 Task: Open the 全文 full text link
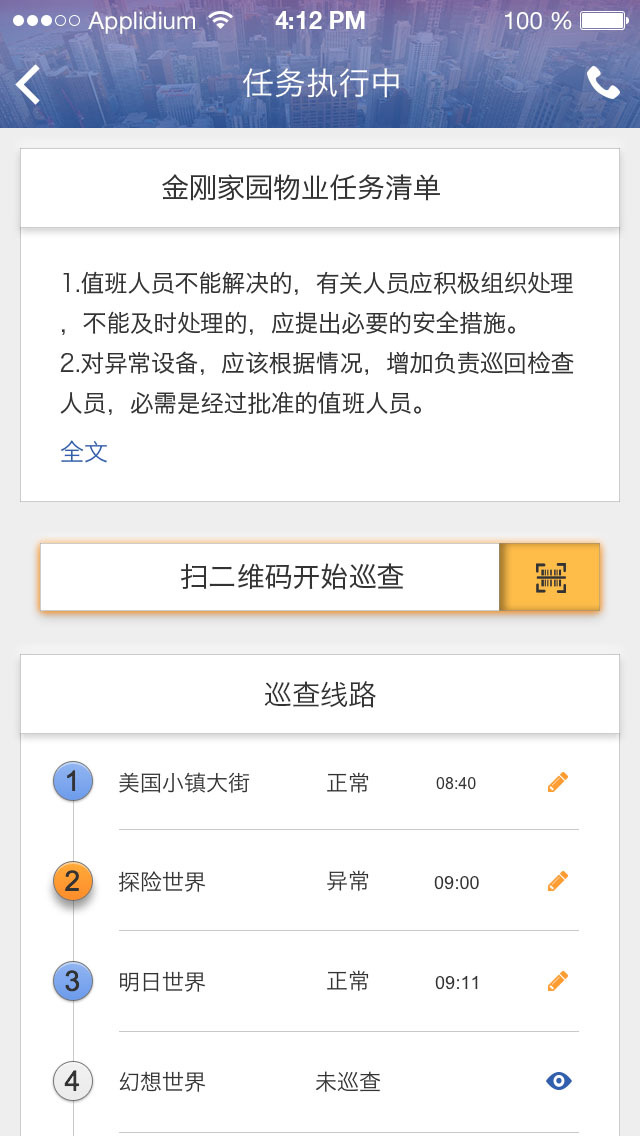click(84, 452)
